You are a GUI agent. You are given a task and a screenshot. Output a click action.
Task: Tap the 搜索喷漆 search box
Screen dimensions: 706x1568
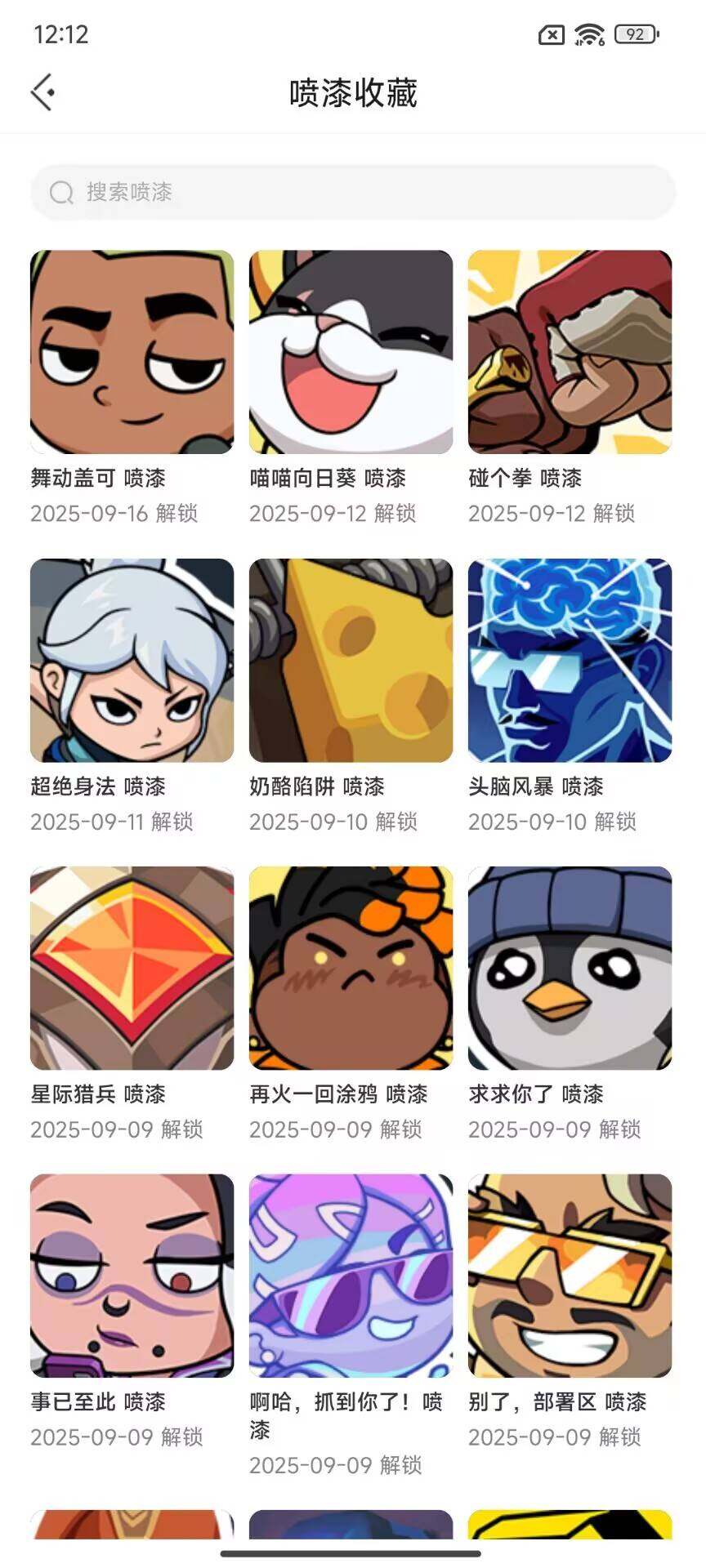pos(353,193)
